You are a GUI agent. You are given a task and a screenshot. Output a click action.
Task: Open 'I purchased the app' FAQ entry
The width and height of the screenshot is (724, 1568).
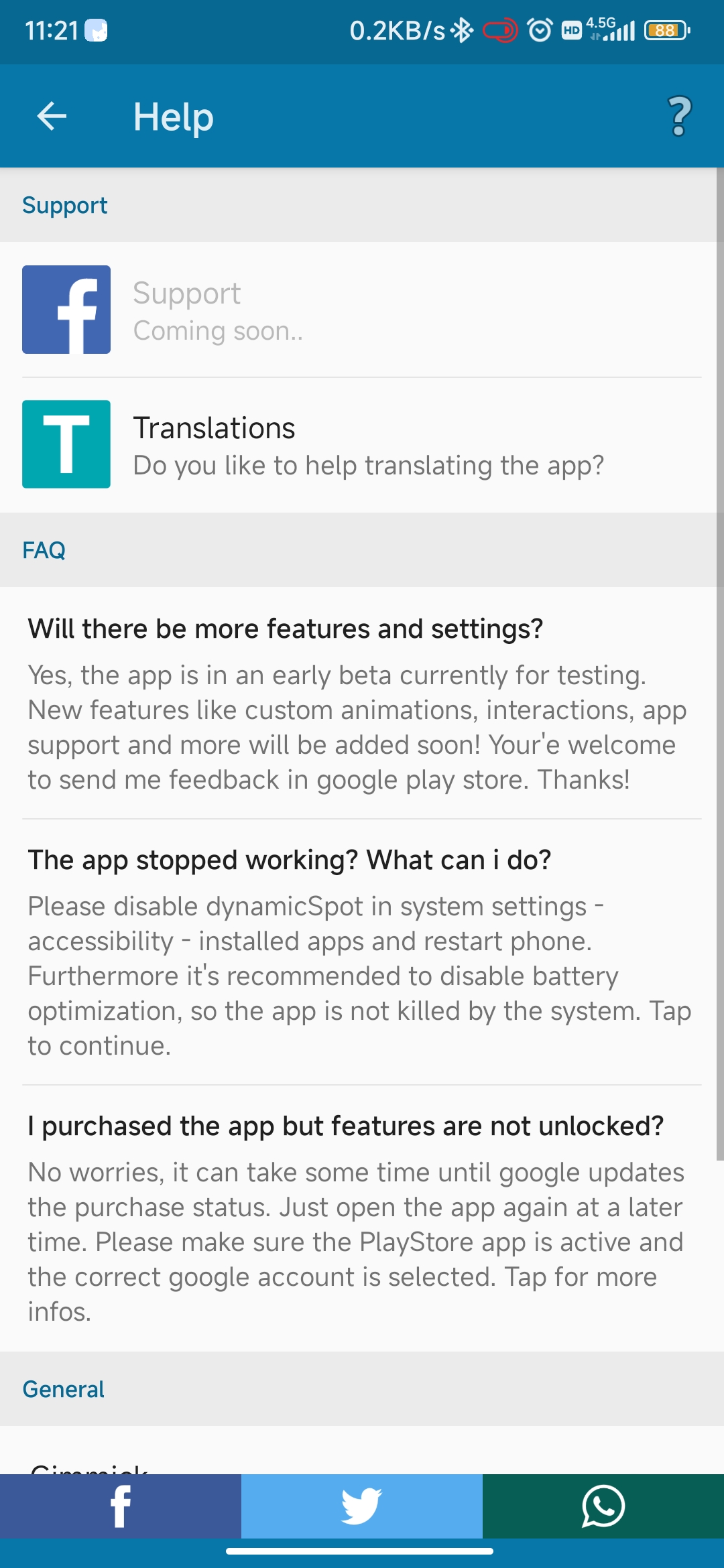[x=362, y=1218]
